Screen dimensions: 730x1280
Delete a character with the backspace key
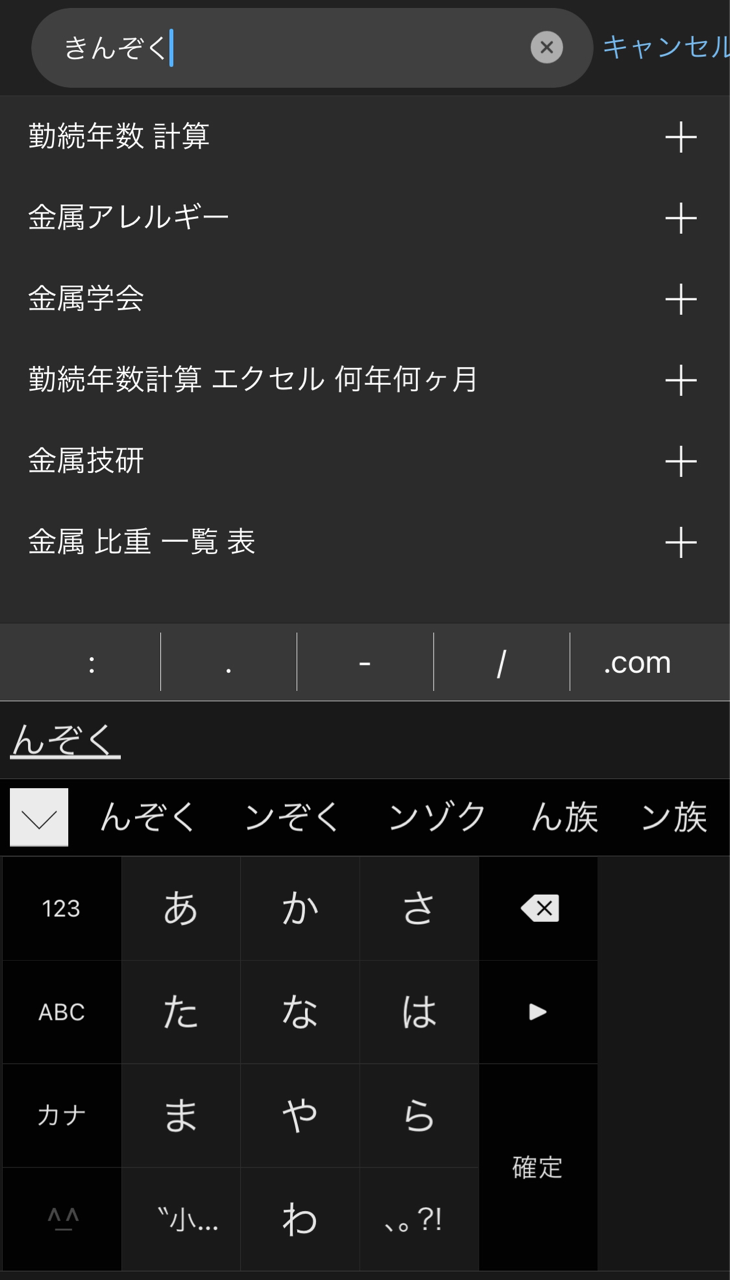538,908
